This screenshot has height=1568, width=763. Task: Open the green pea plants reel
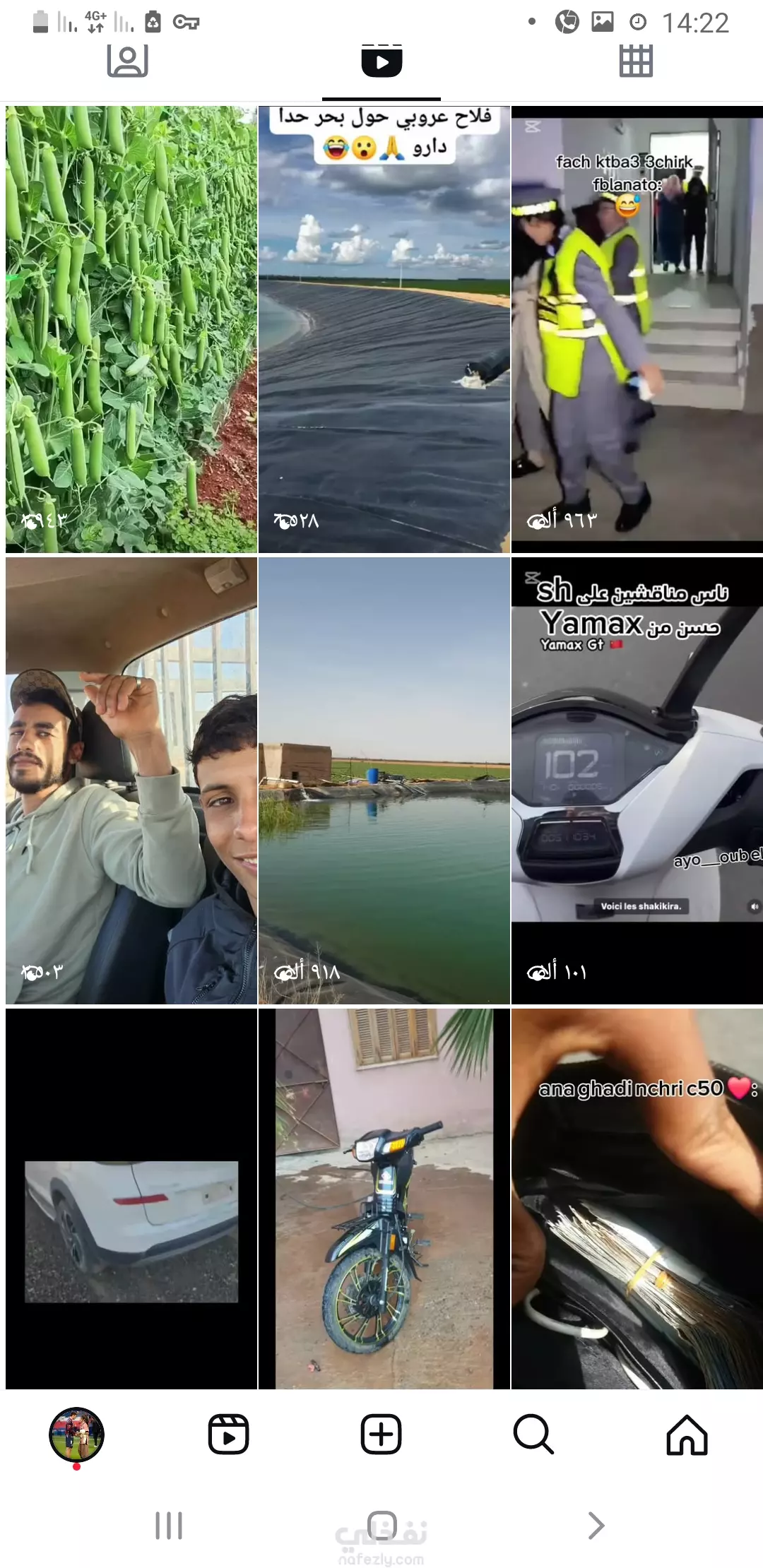point(131,329)
